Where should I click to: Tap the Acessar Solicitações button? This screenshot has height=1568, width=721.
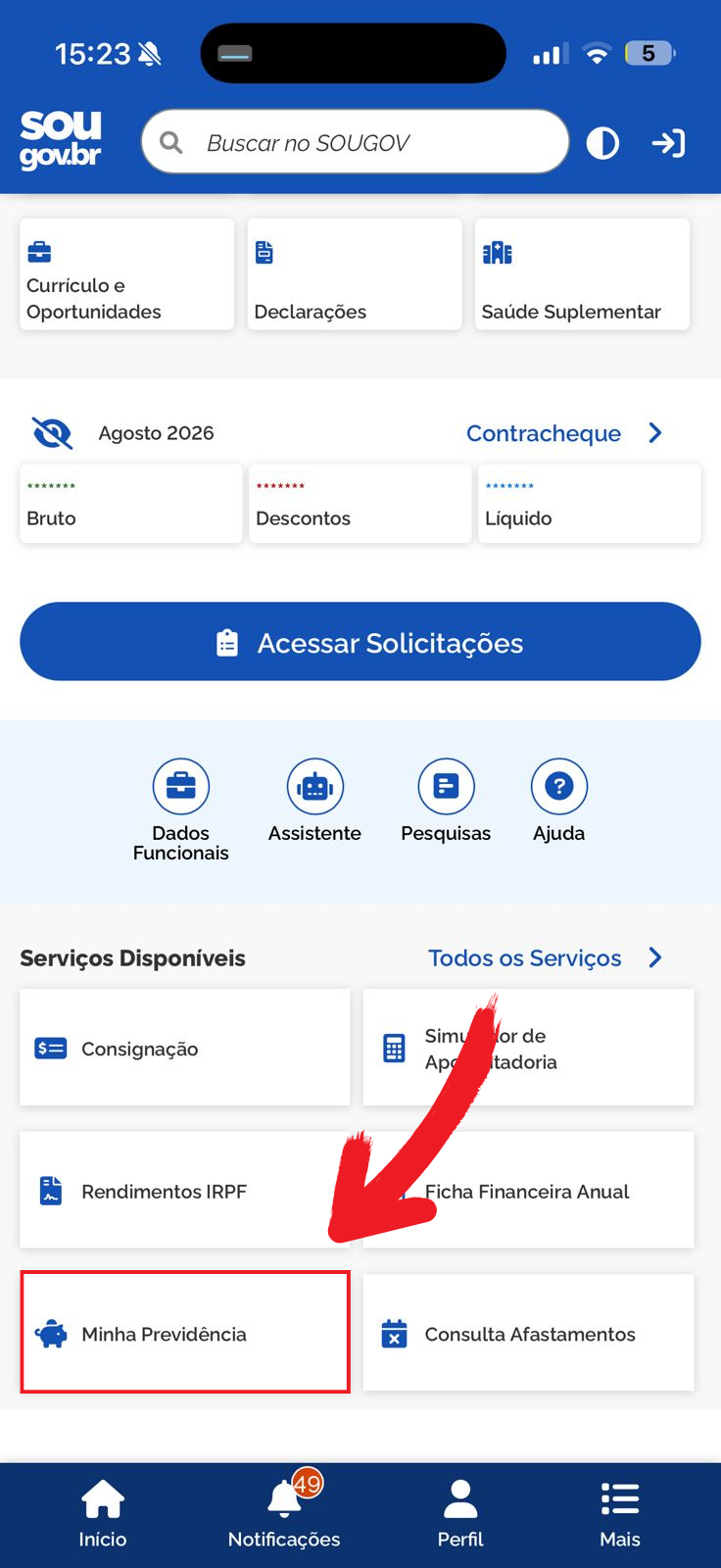[x=360, y=642]
